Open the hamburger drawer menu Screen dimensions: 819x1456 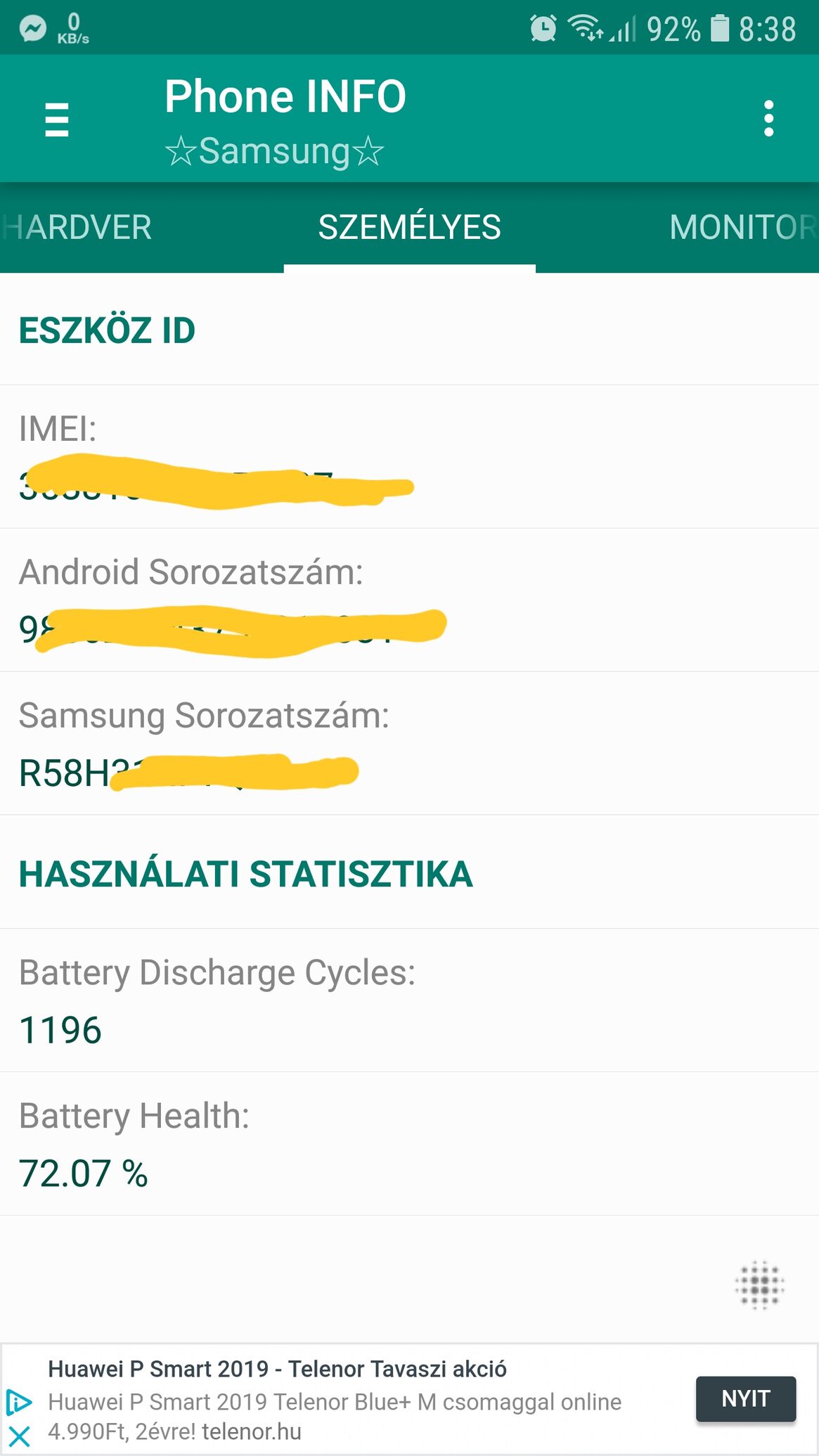[x=56, y=119]
